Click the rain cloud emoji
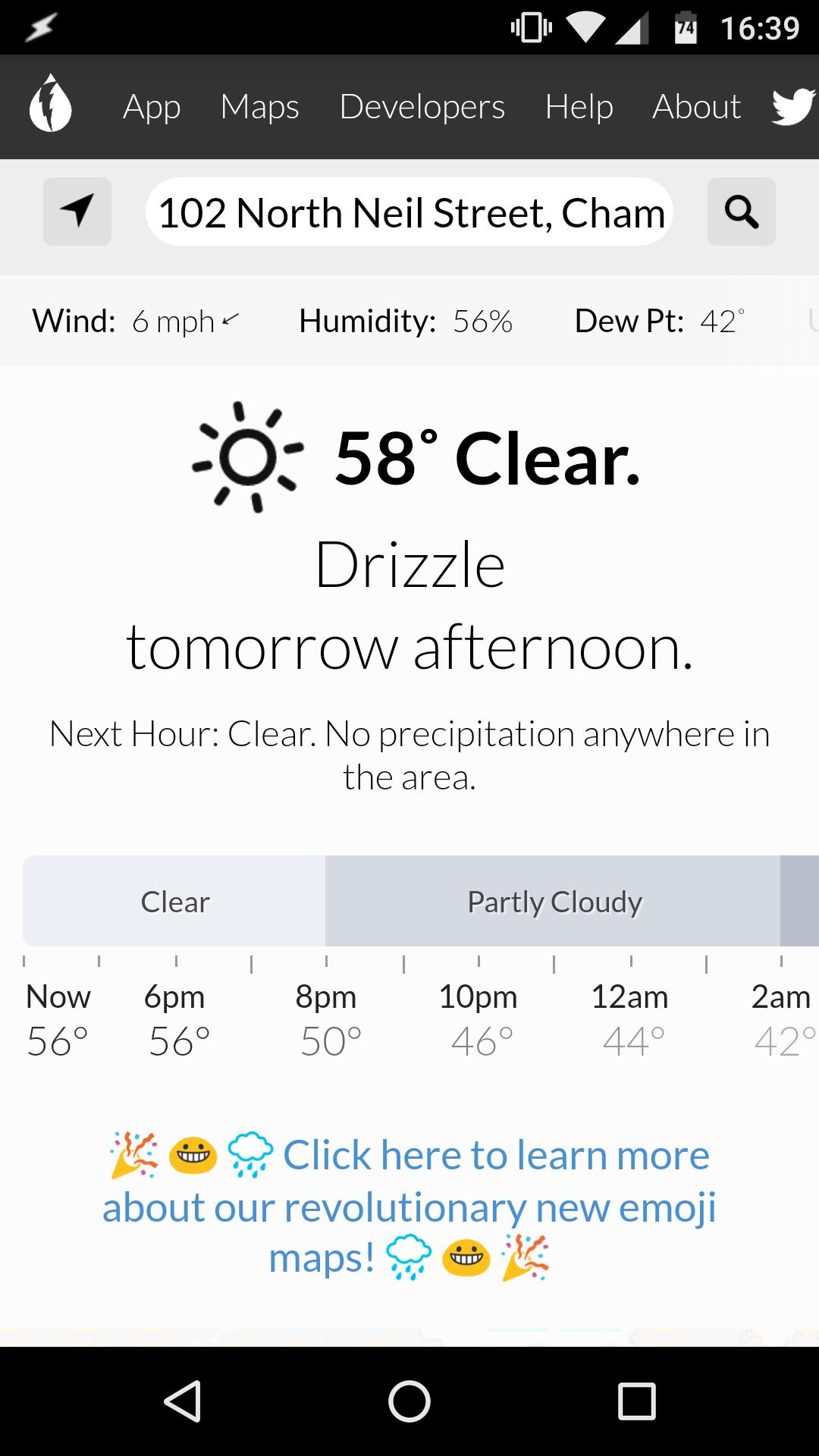This screenshot has height=1456, width=819. tap(250, 1155)
